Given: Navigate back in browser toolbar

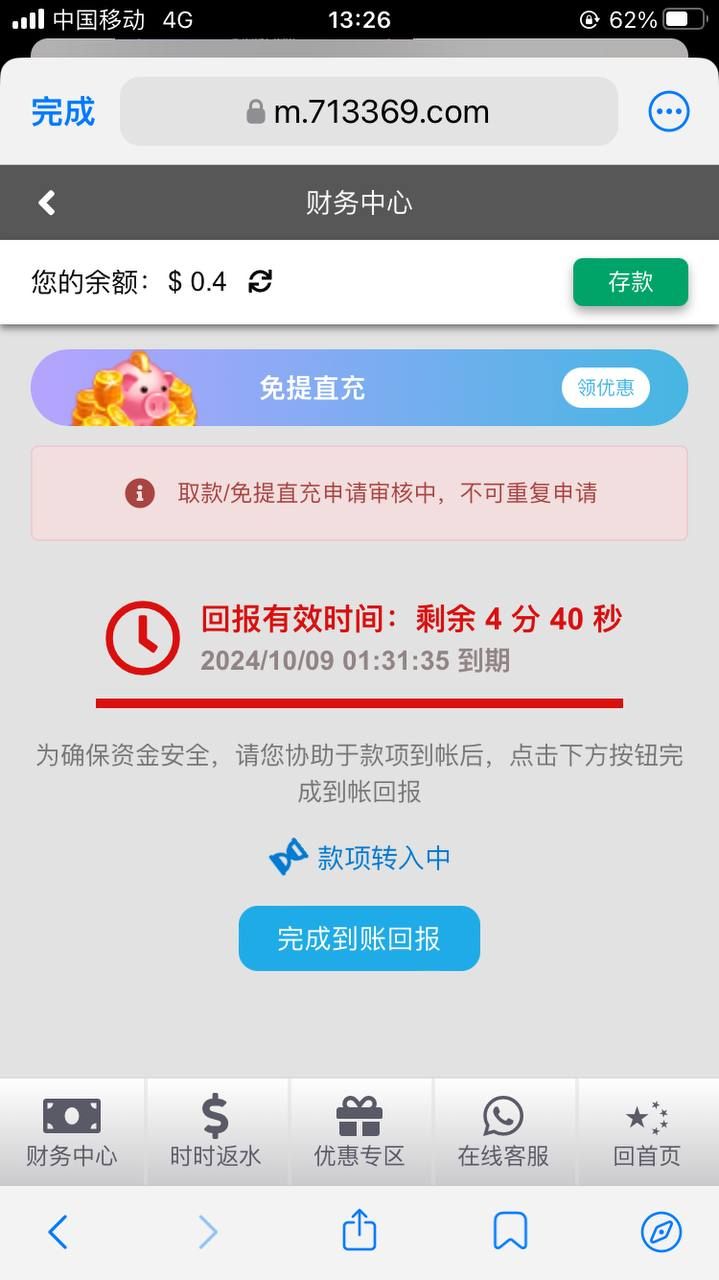Looking at the screenshot, I should pyautogui.click(x=58, y=1232).
